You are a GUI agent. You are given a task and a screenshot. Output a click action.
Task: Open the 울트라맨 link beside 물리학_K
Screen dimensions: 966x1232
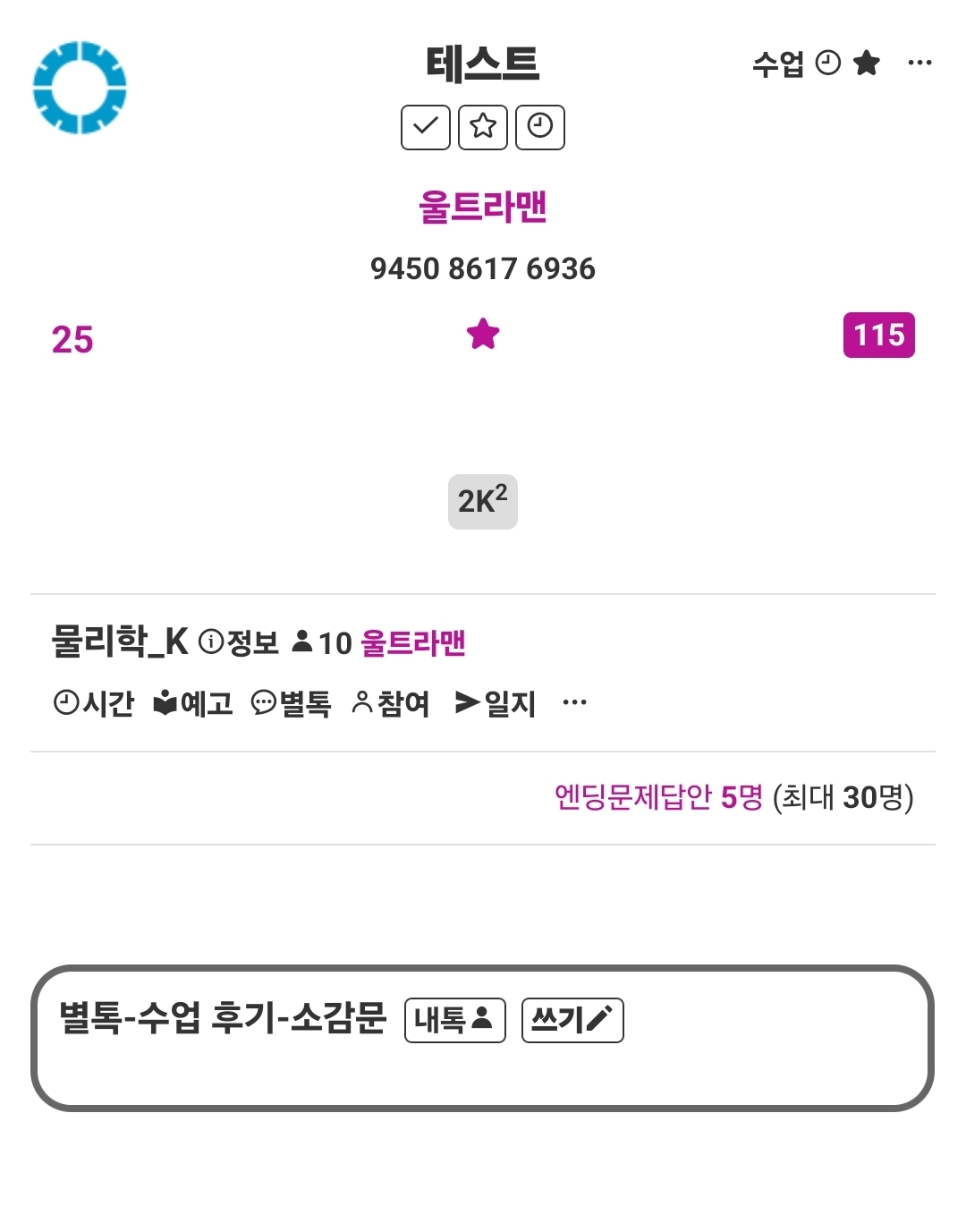pos(413,642)
